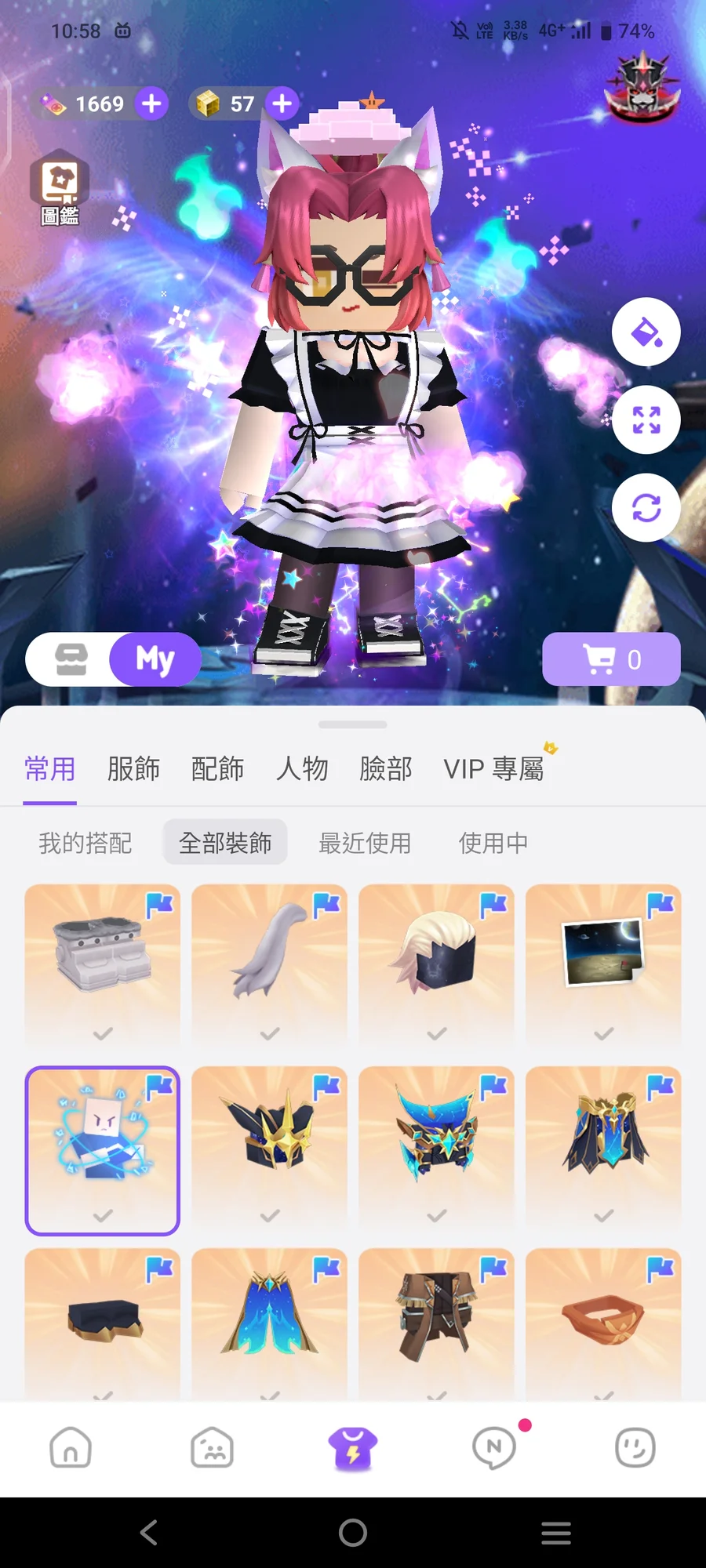Filter by 使用中 items

[x=493, y=844]
